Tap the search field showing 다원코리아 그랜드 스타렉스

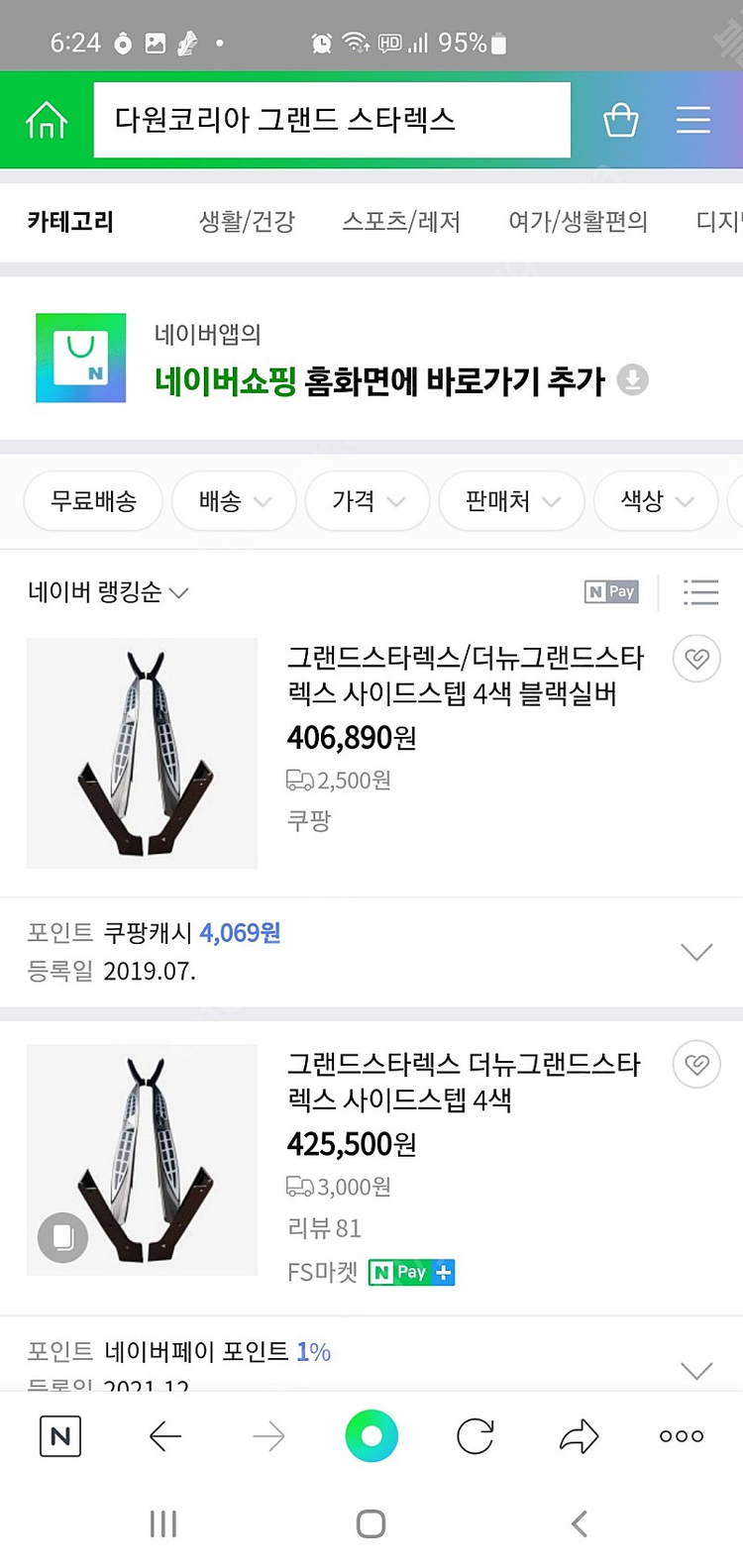coord(332,121)
